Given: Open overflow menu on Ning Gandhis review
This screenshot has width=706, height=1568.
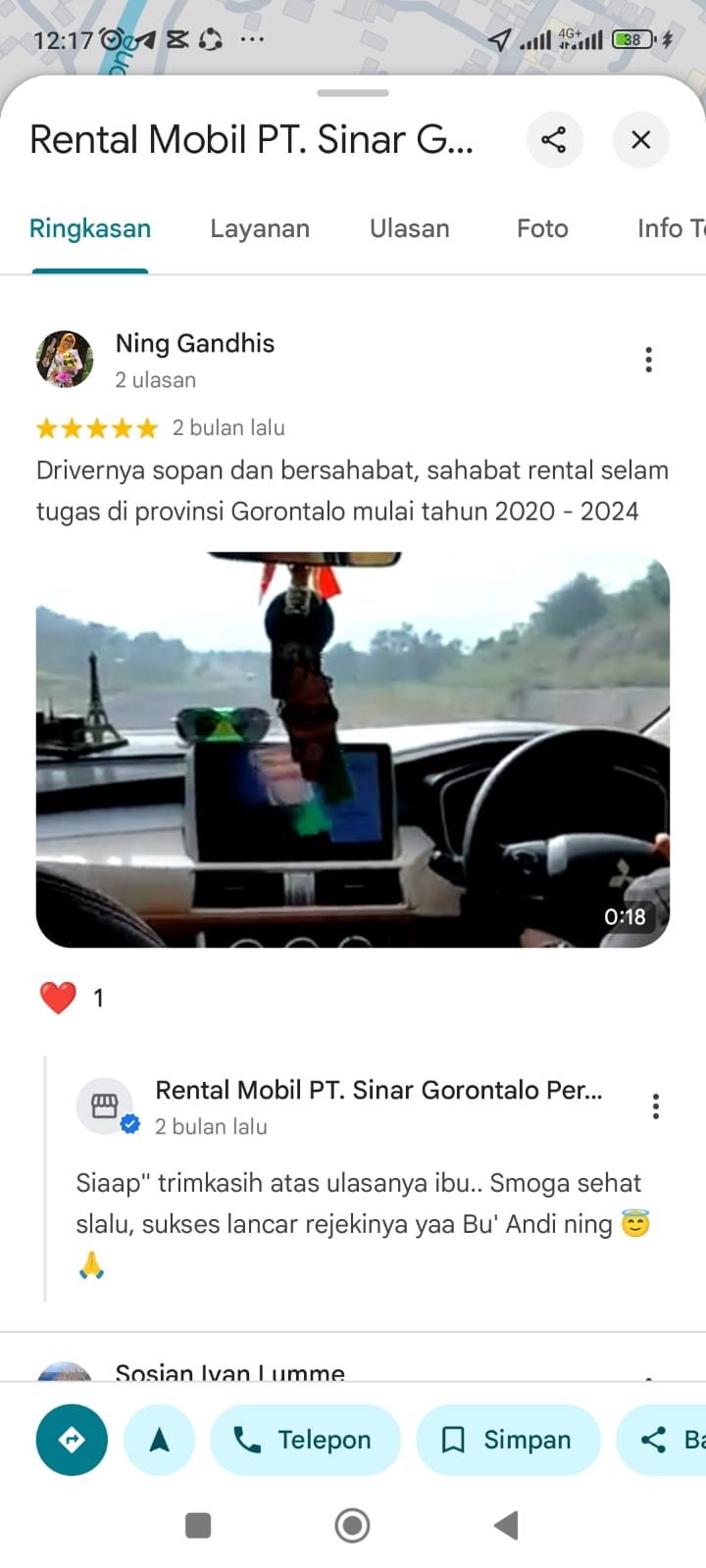Looking at the screenshot, I should point(648,360).
